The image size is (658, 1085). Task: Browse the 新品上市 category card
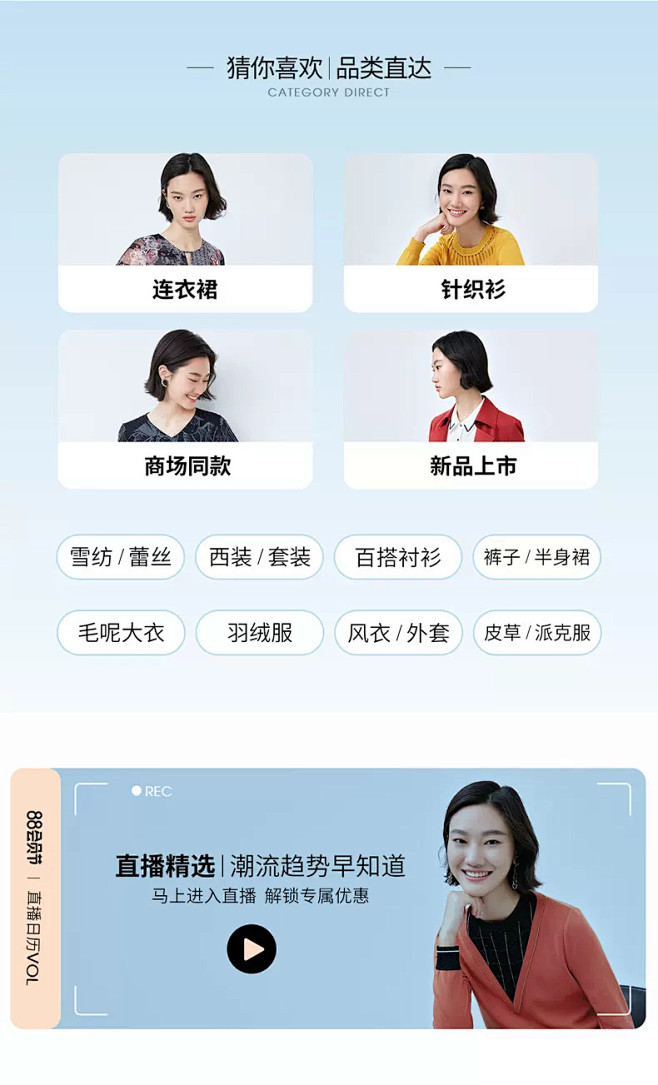point(471,410)
